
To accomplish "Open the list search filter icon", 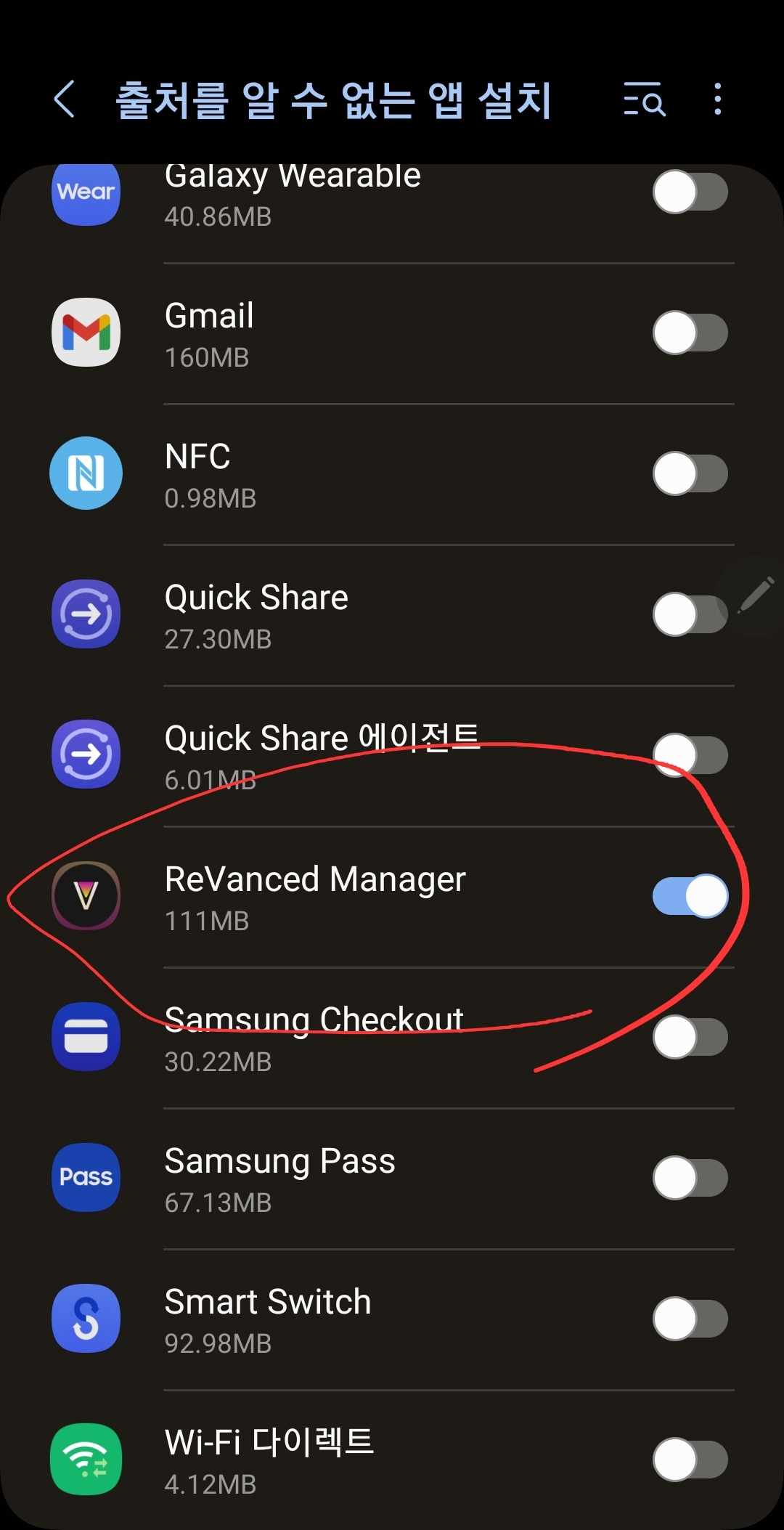I will 644,99.
